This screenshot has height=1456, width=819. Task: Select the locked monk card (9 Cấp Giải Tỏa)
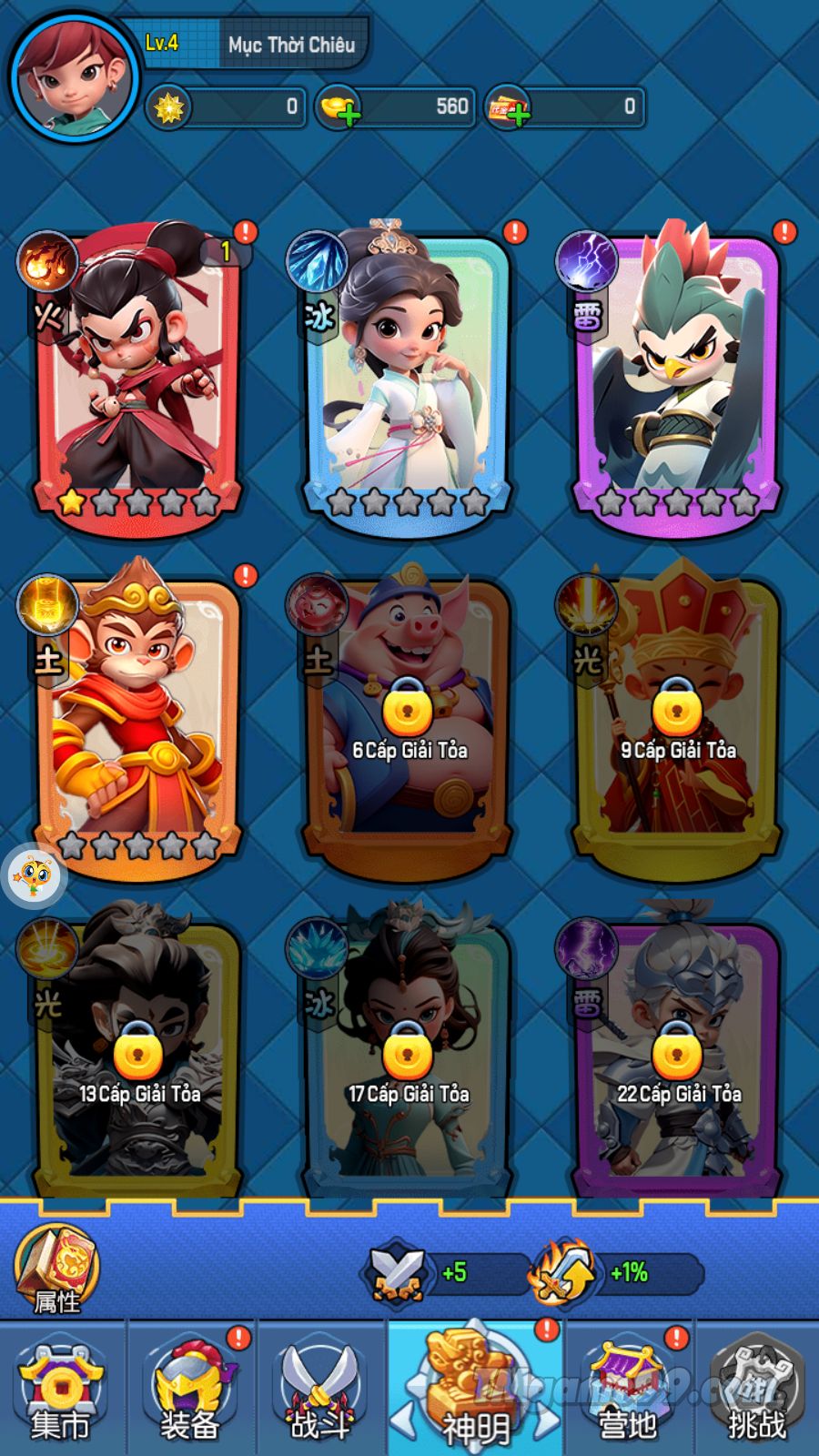point(676,719)
